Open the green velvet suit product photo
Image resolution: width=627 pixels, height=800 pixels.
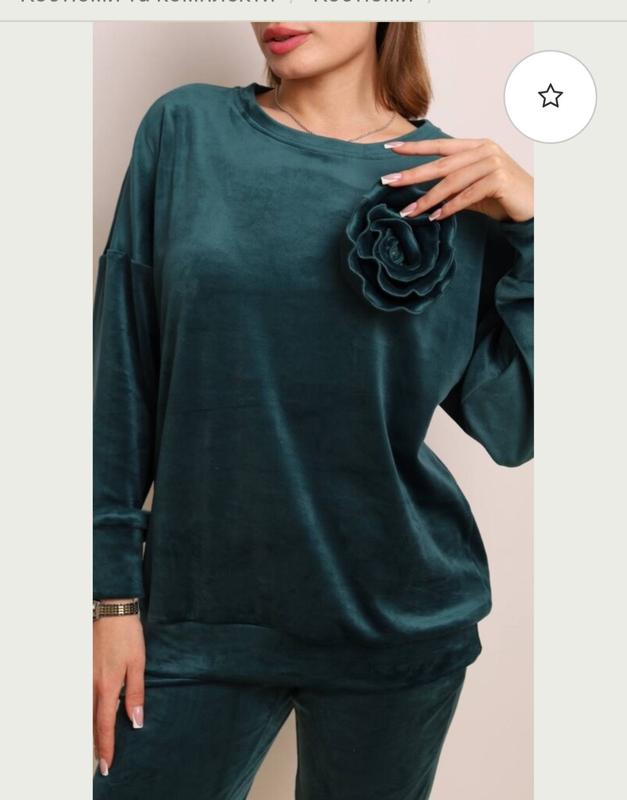(x=313, y=411)
